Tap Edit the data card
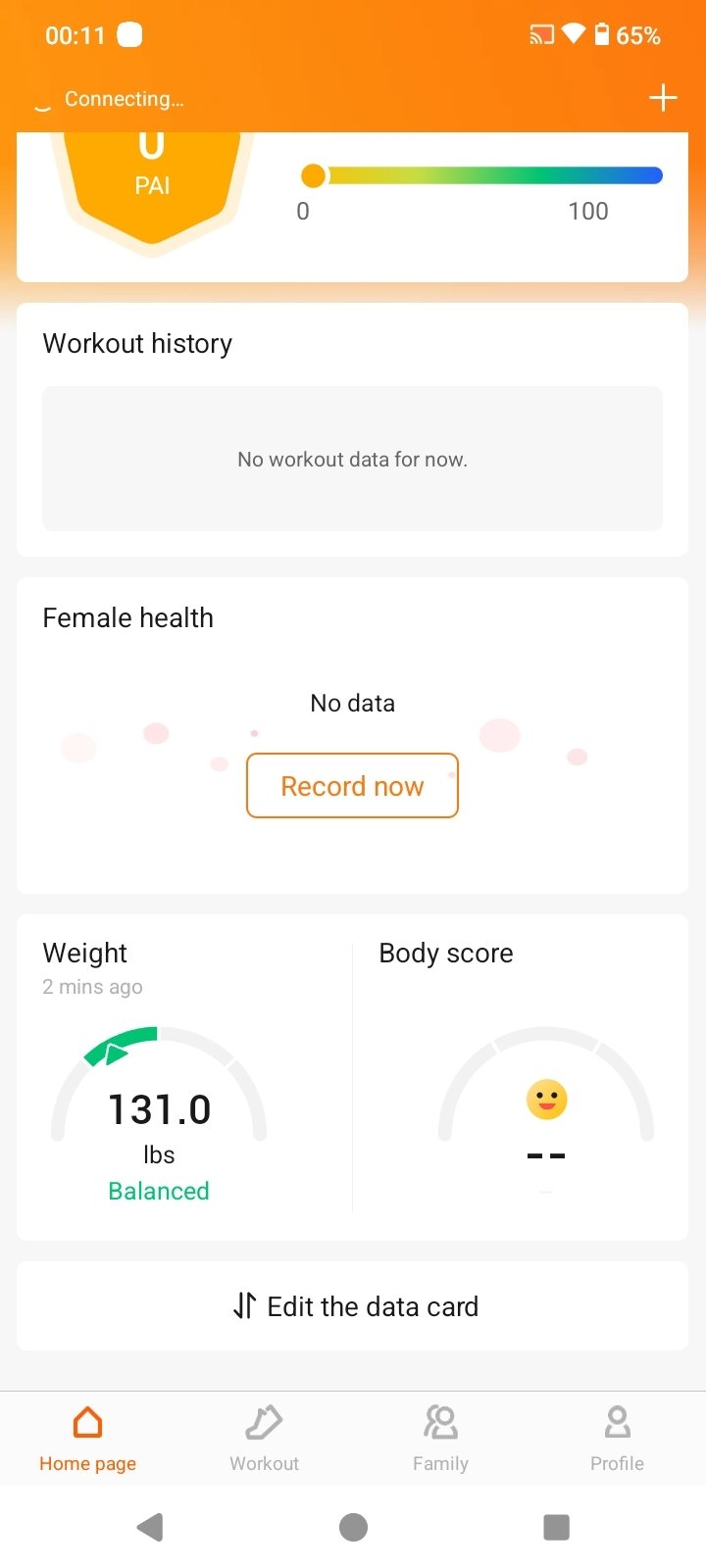706x1568 pixels. pos(352,1306)
